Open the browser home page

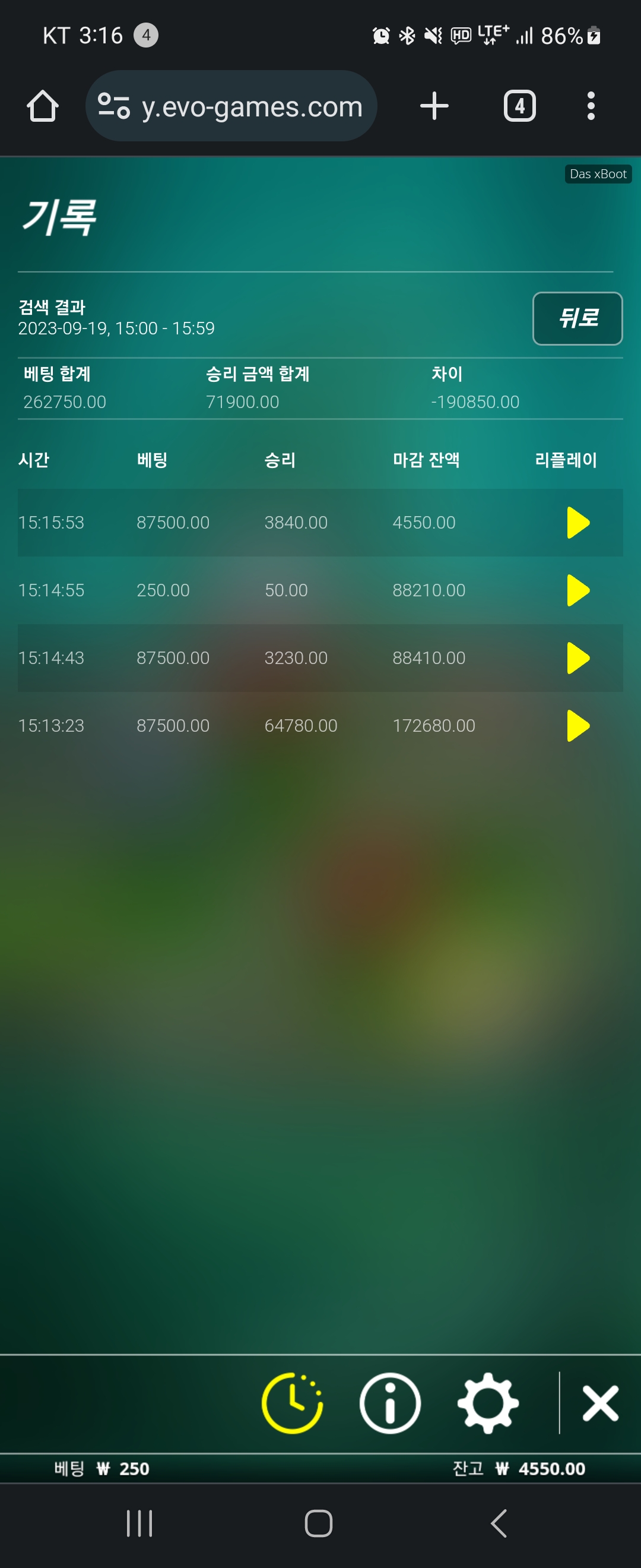[43, 106]
